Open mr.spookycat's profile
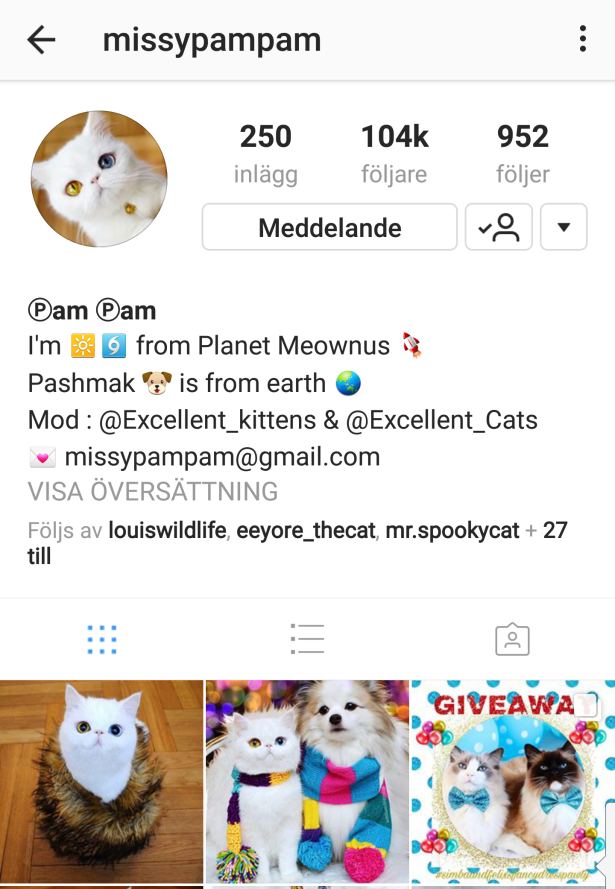Viewport: 615px width, 889px height. tap(451, 531)
